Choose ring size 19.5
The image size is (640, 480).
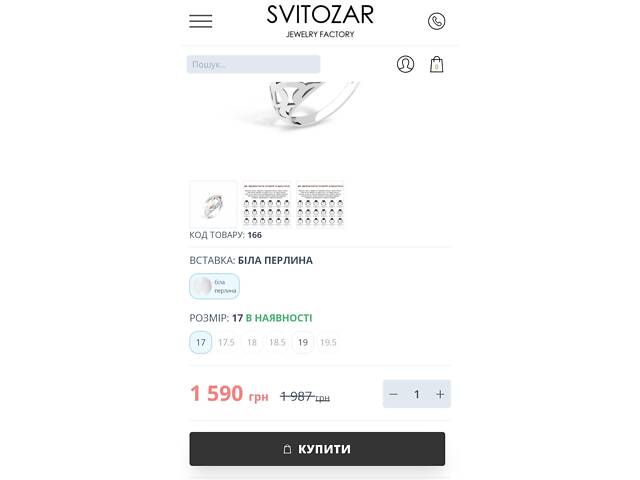tap(328, 342)
